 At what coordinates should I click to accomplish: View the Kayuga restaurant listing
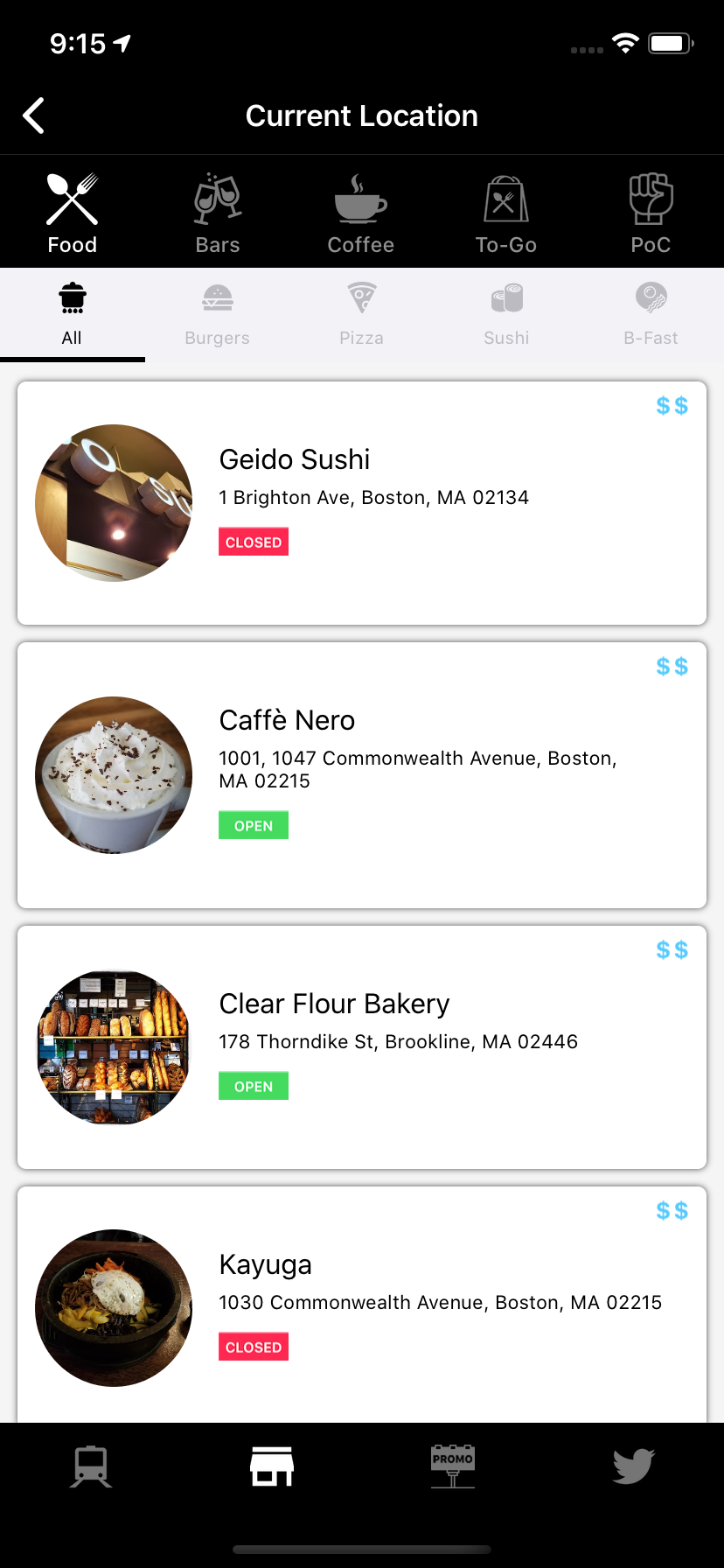pos(362,1305)
